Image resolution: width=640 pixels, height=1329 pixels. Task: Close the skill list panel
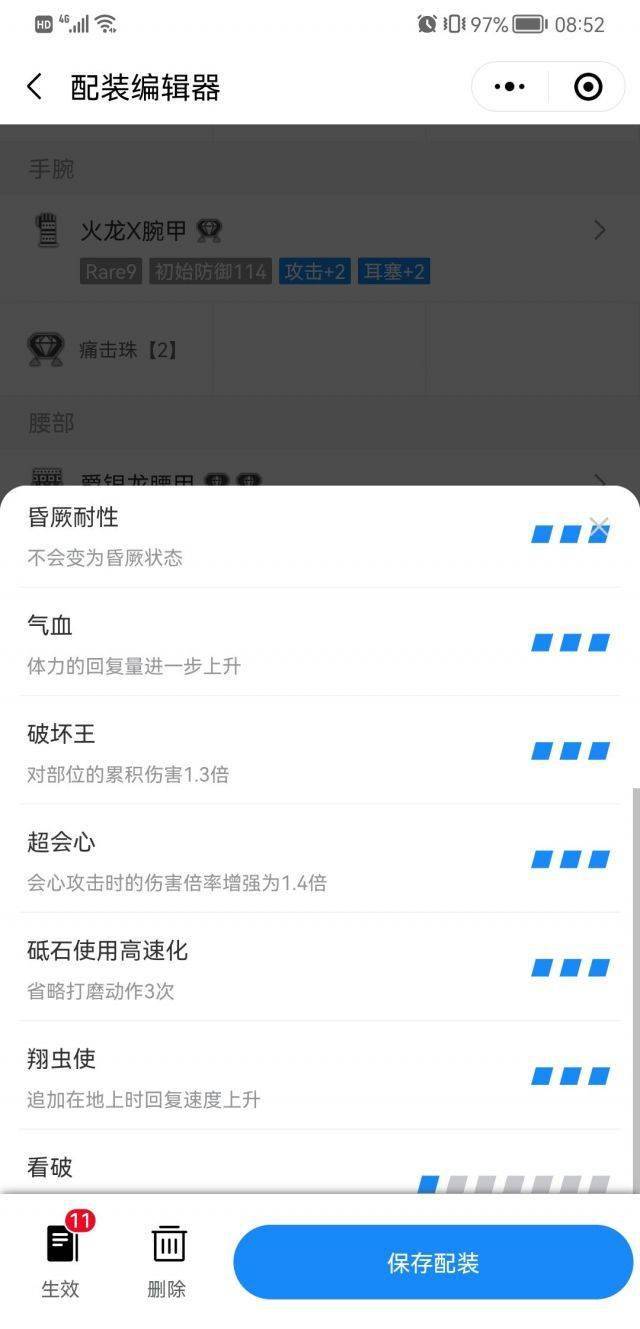pos(599,525)
